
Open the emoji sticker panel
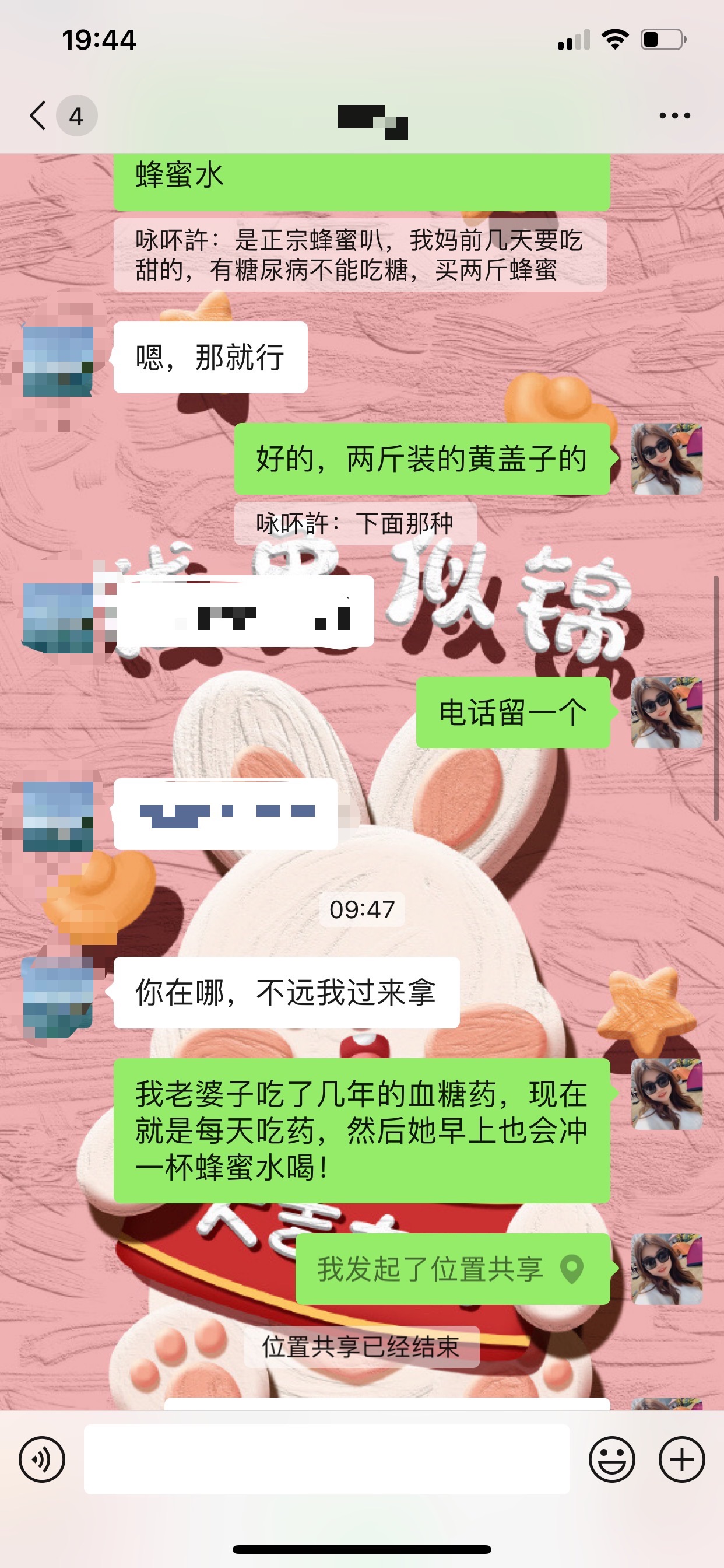click(611, 1459)
